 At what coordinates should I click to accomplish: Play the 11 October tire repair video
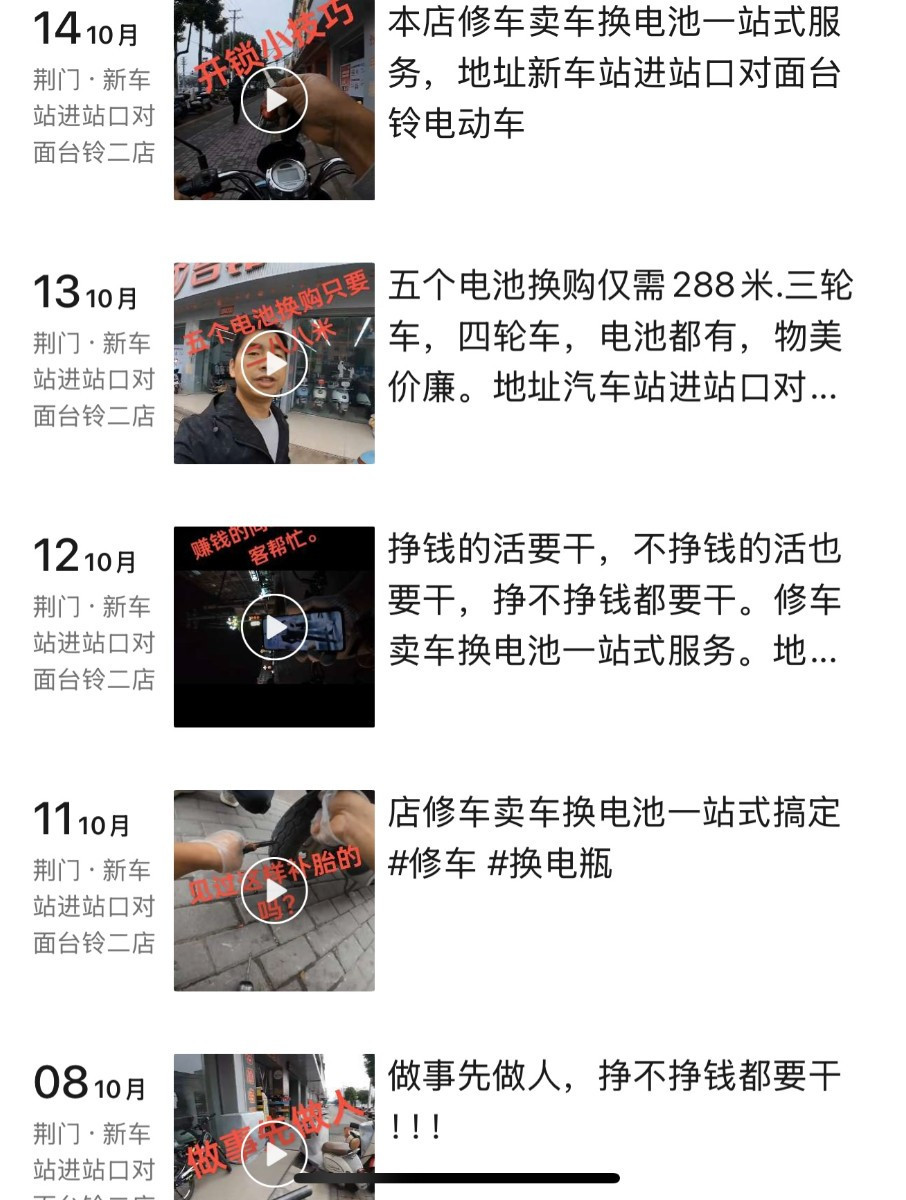[274, 891]
